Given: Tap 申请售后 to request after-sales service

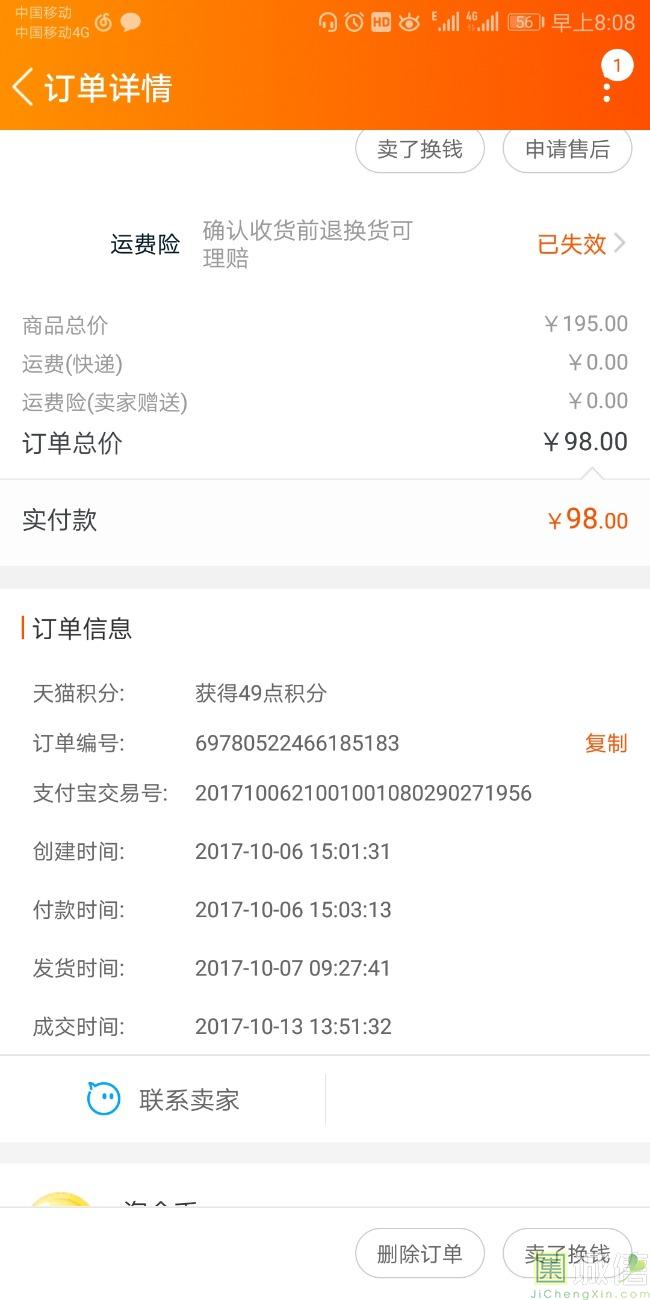Looking at the screenshot, I should point(567,150).
